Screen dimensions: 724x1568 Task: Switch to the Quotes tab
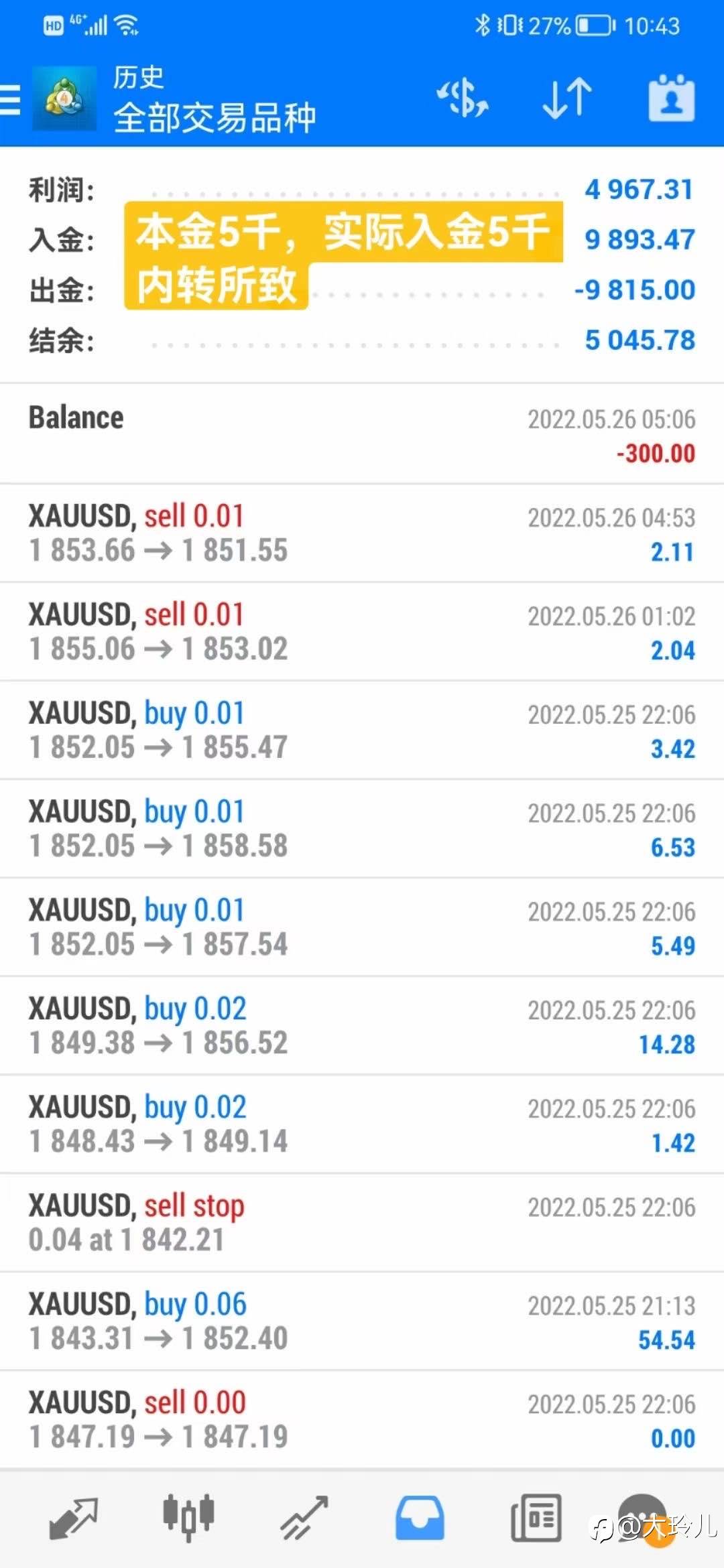coord(74,1518)
